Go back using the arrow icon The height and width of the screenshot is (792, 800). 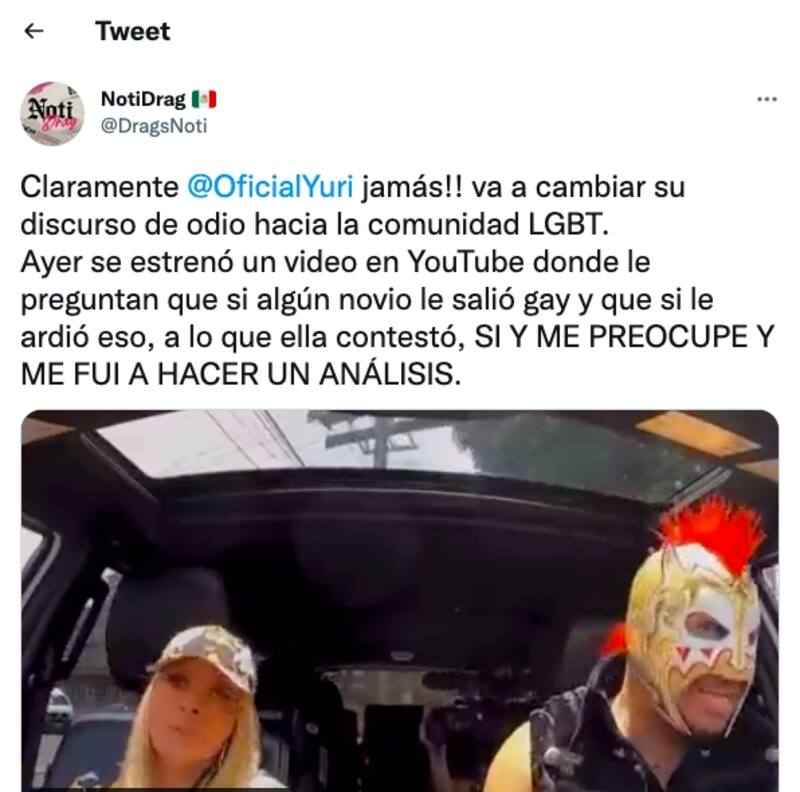pos(34,31)
